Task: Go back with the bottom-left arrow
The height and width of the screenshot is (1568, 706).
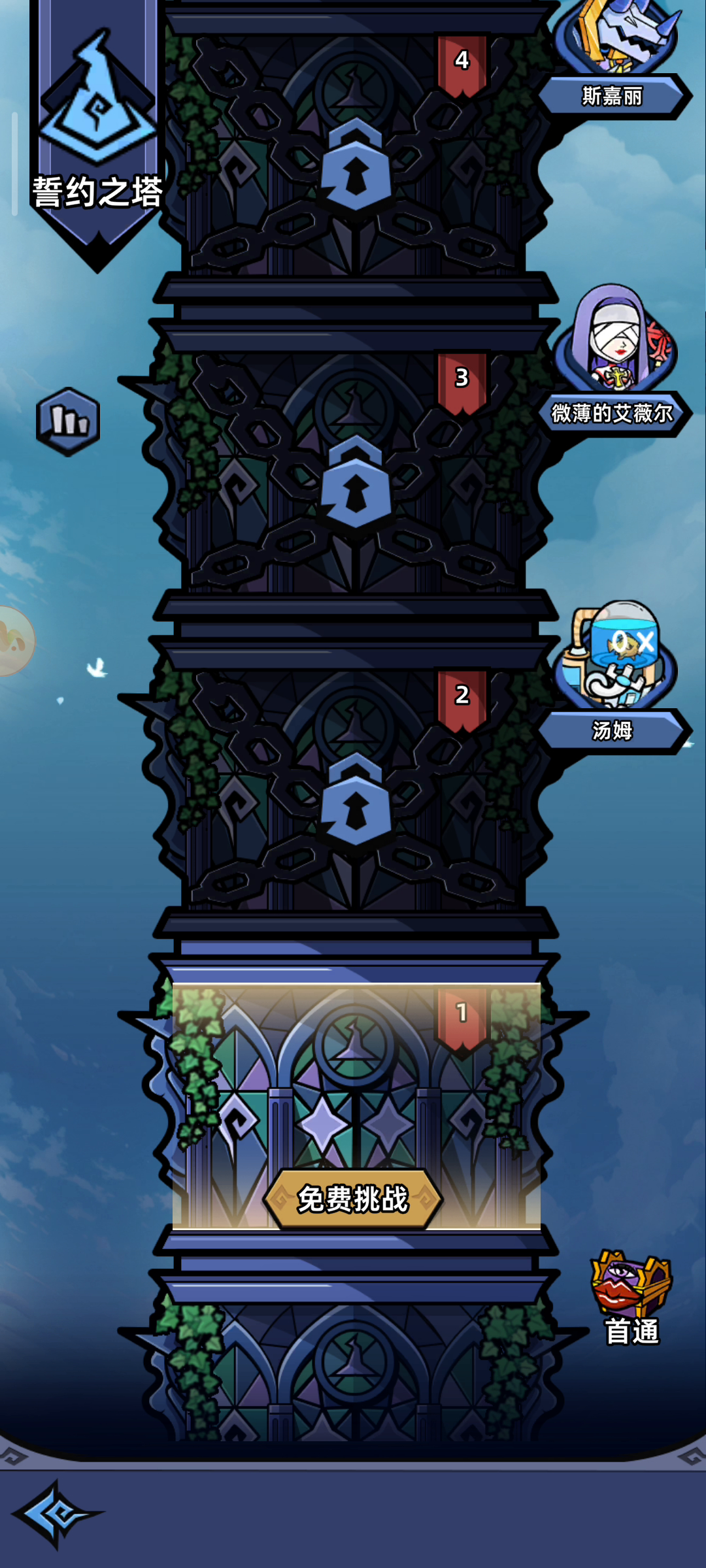Action: click(x=58, y=1514)
